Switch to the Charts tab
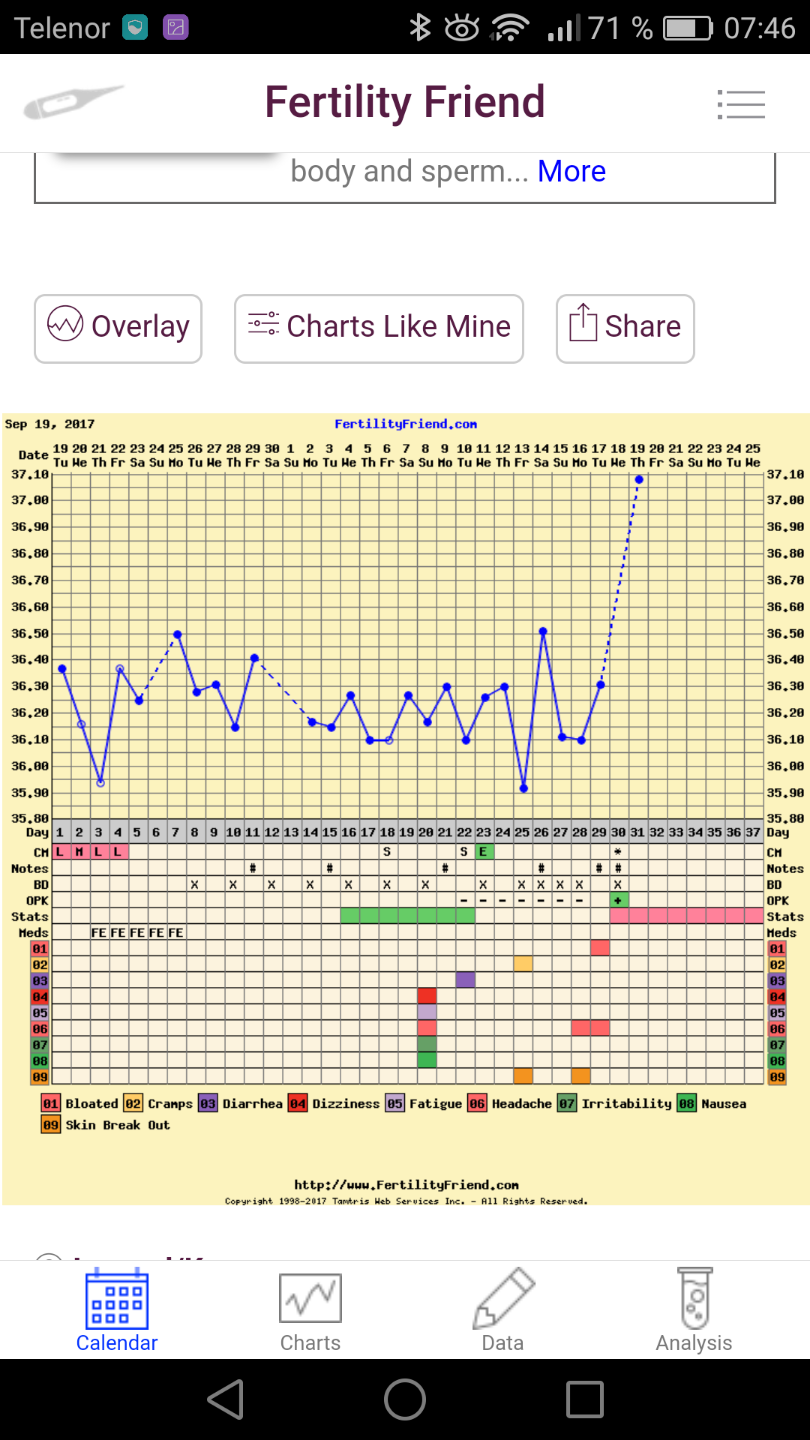 point(310,1310)
